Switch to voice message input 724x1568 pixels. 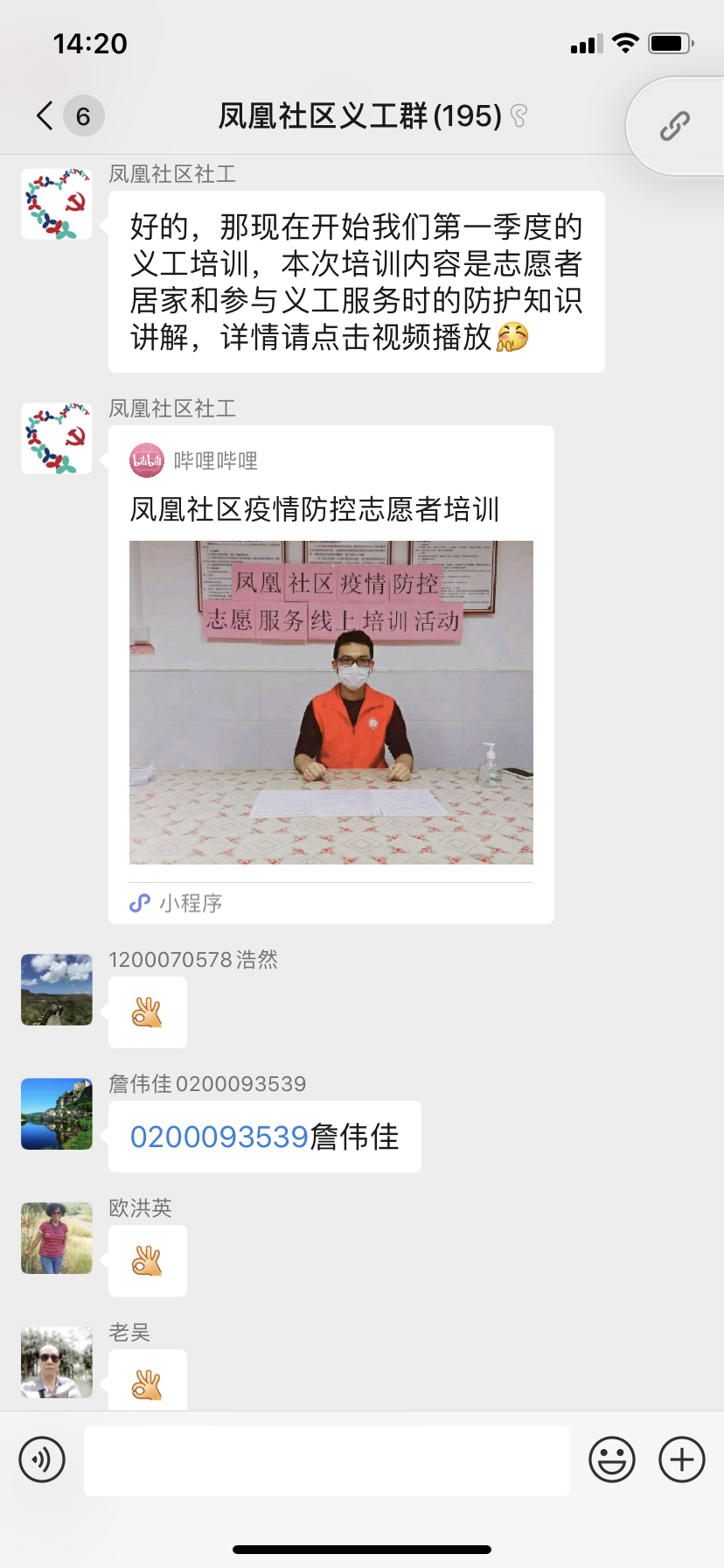[x=42, y=1459]
